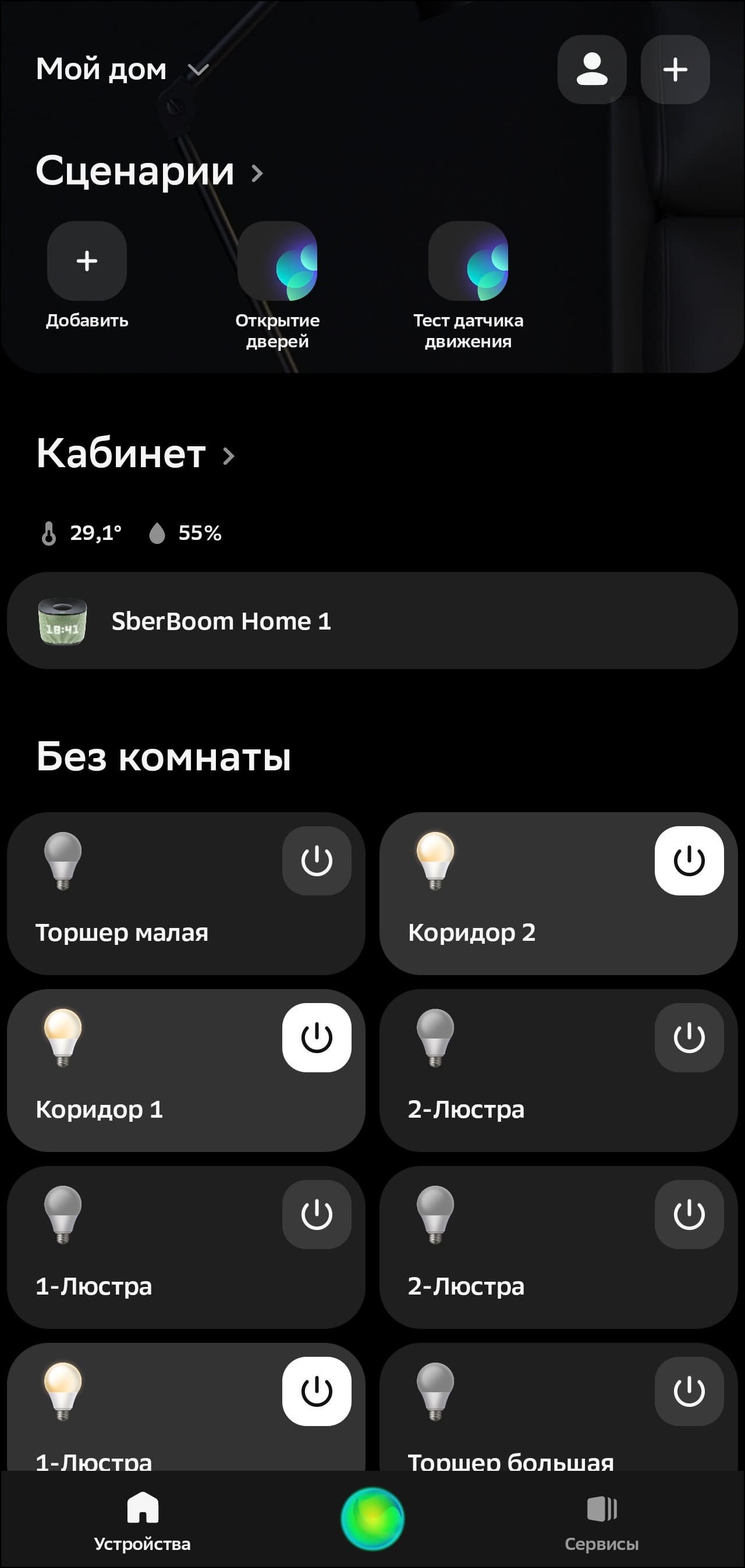Activate the green voice assistant button

pos(372,1518)
